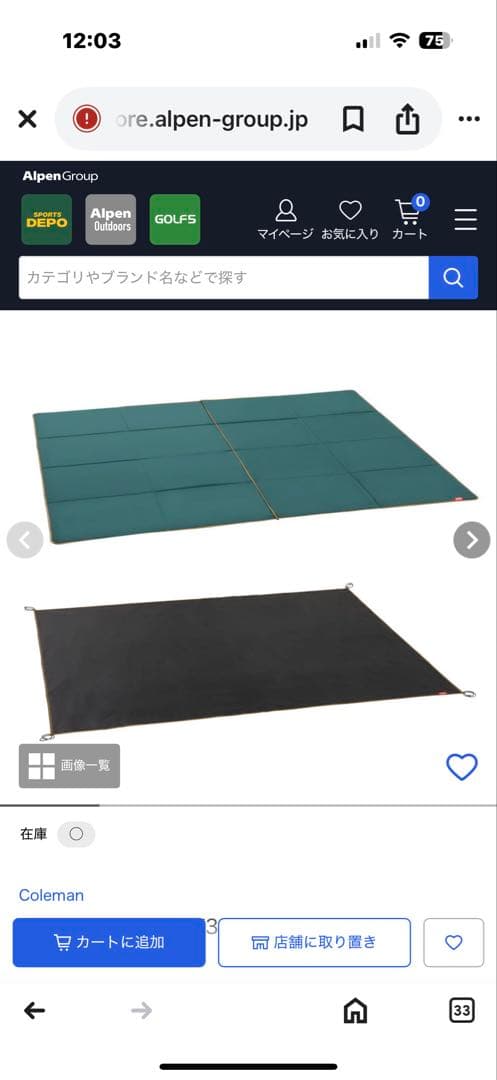This screenshot has height=1080, width=497.
Task: Open the Coleman brand link
Action: pos(51,895)
